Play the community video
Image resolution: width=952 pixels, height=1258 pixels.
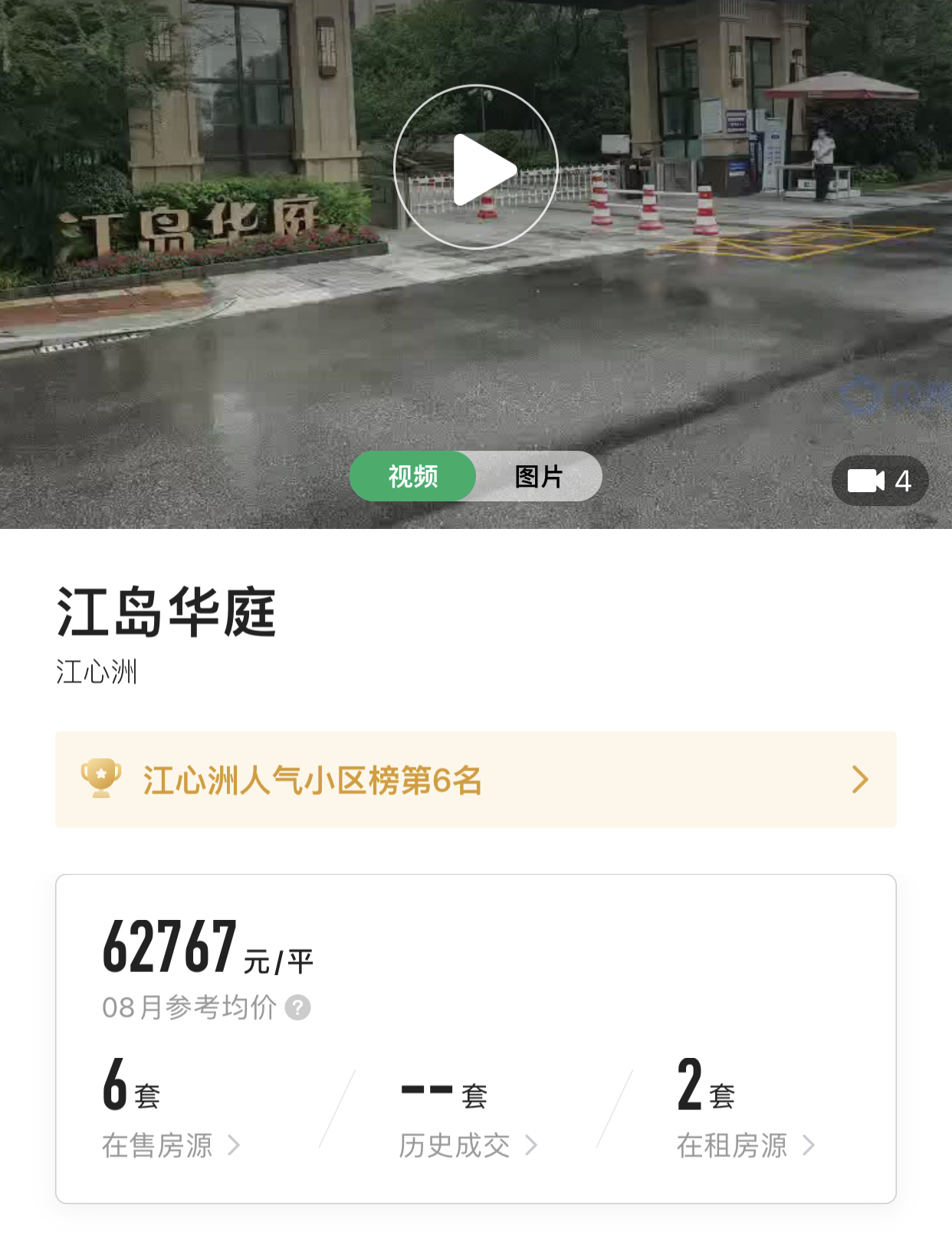pos(476,167)
